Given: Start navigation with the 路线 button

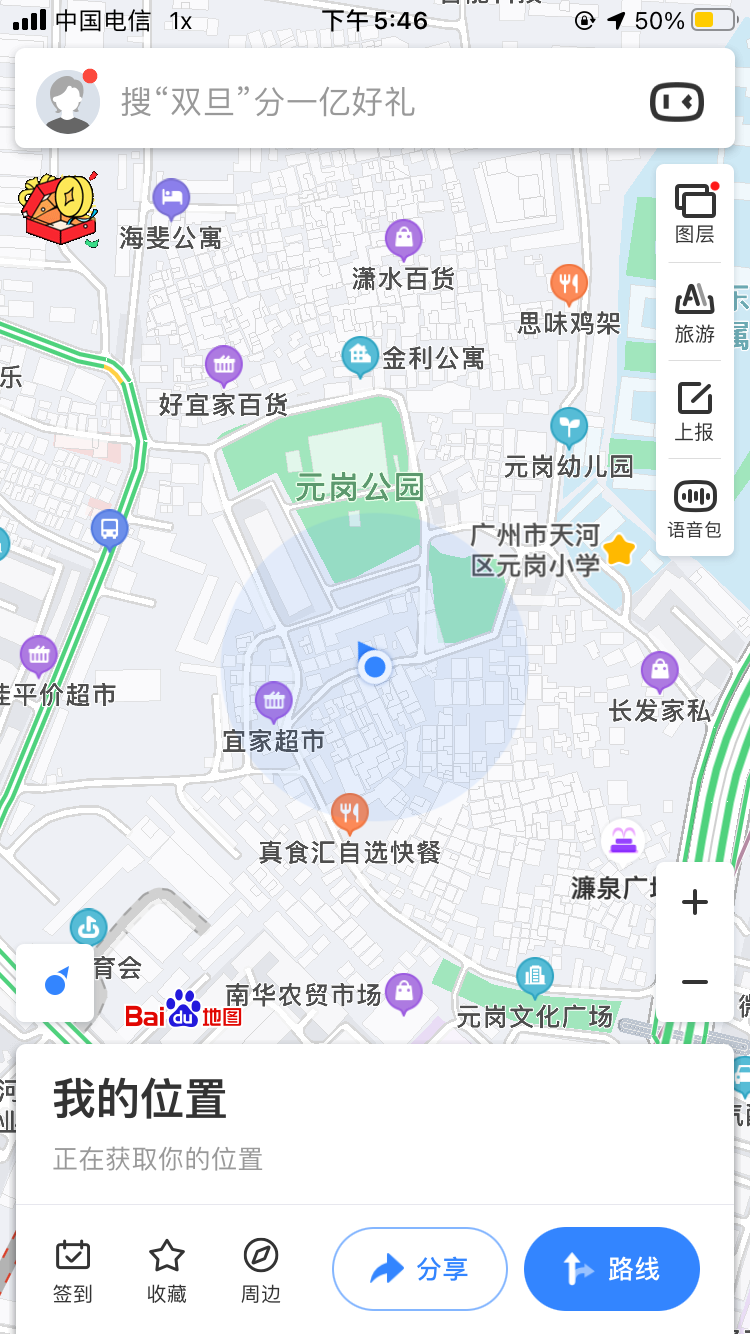Looking at the screenshot, I should pyautogui.click(x=611, y=1268).
